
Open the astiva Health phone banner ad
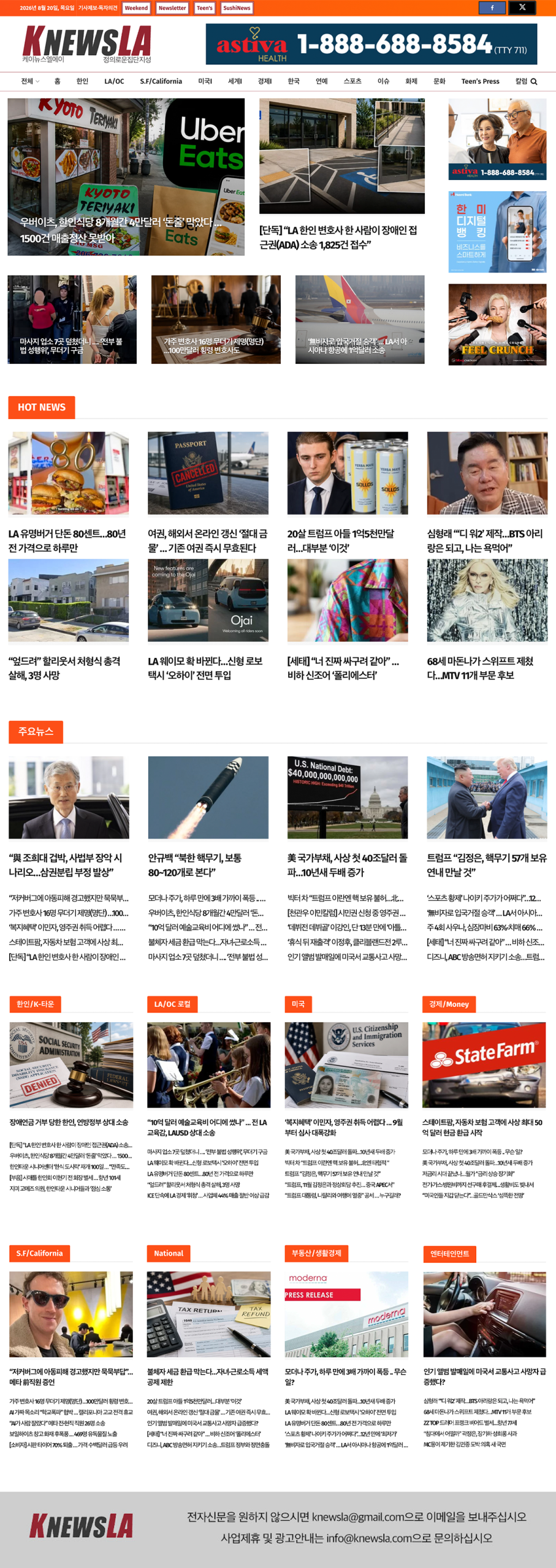[x=371, y=44]
